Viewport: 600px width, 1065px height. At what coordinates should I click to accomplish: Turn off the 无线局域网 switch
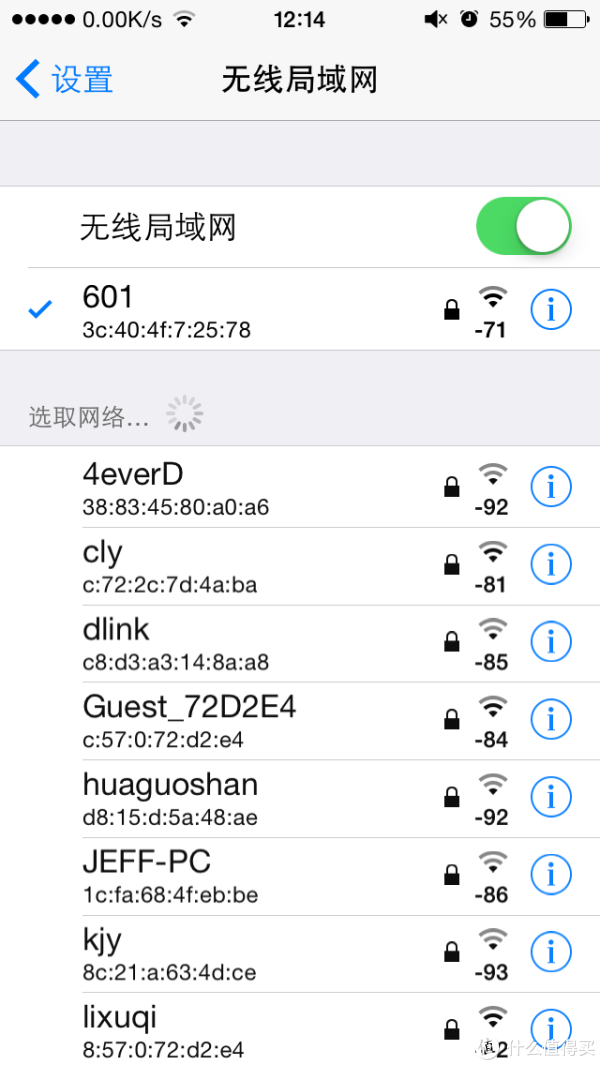tap(523, 227)
